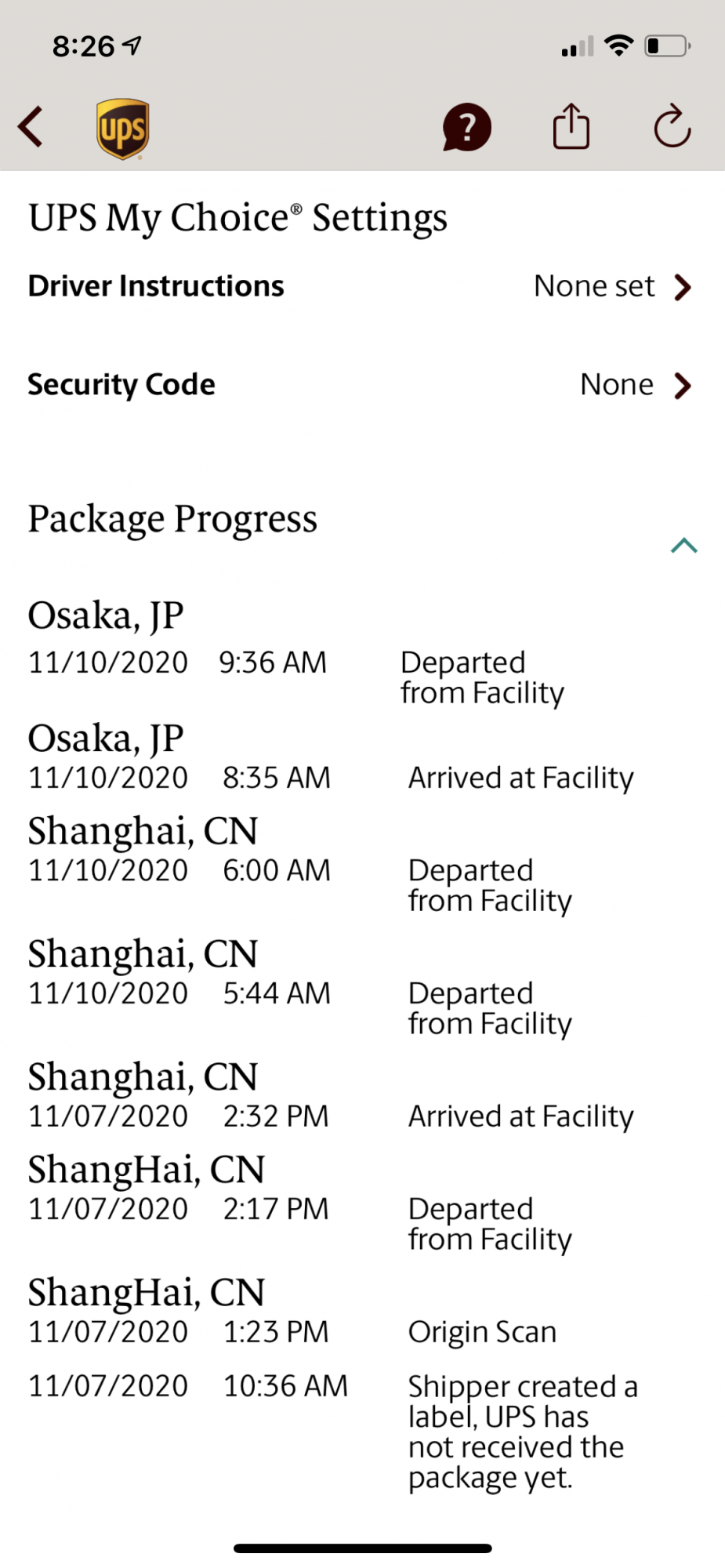Open Security Code setting

pos(361,385)
